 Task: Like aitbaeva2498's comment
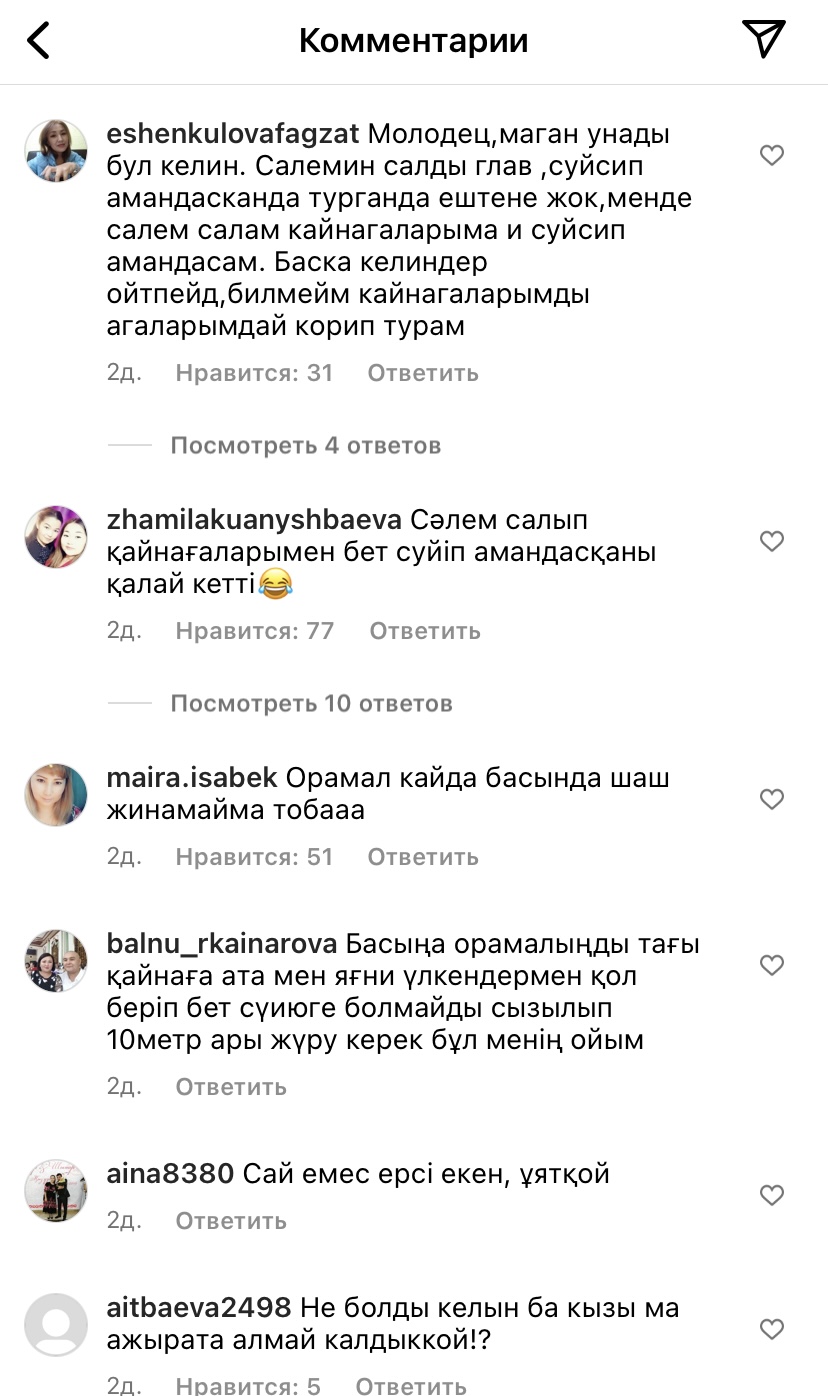point(771,1329)
